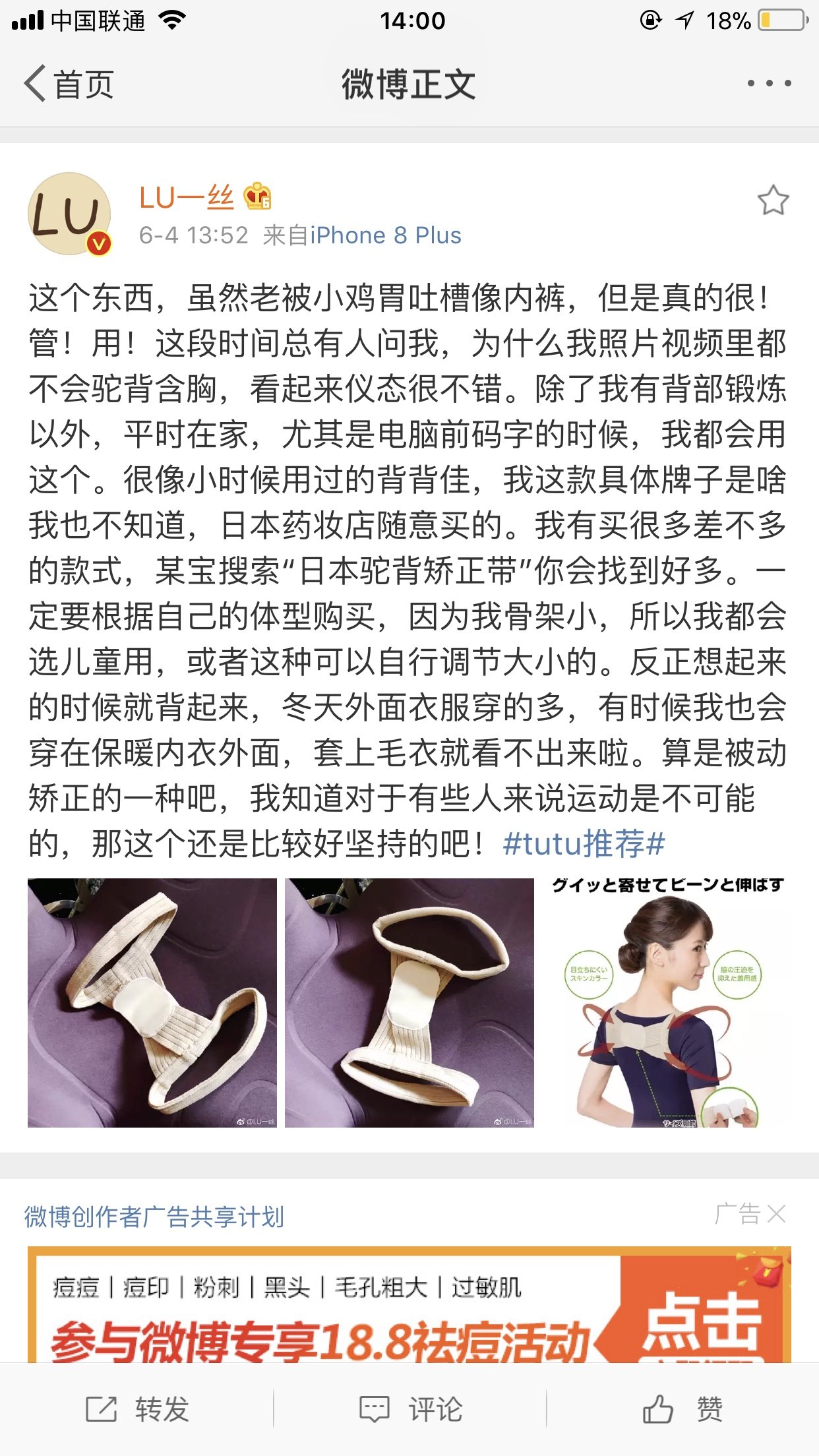Like this post with 赞
The height and width of the screenshot is (1456, 819).
click(x=682, y=1409)
